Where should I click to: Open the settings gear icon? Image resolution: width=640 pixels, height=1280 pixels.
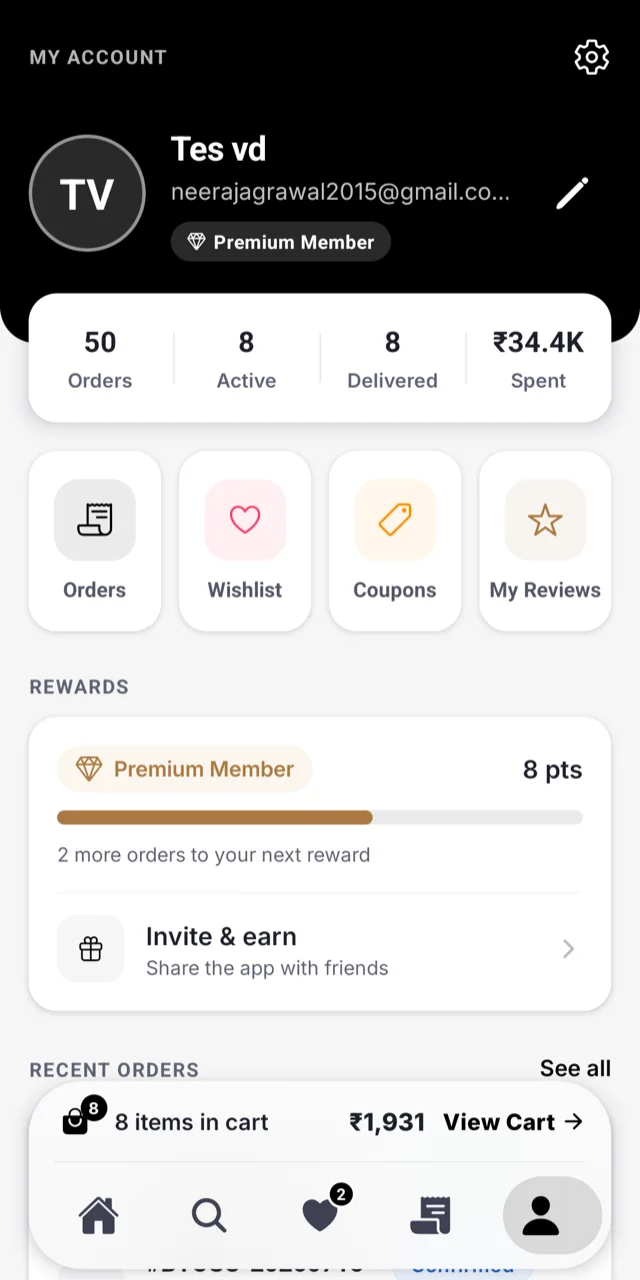point(591,57)
